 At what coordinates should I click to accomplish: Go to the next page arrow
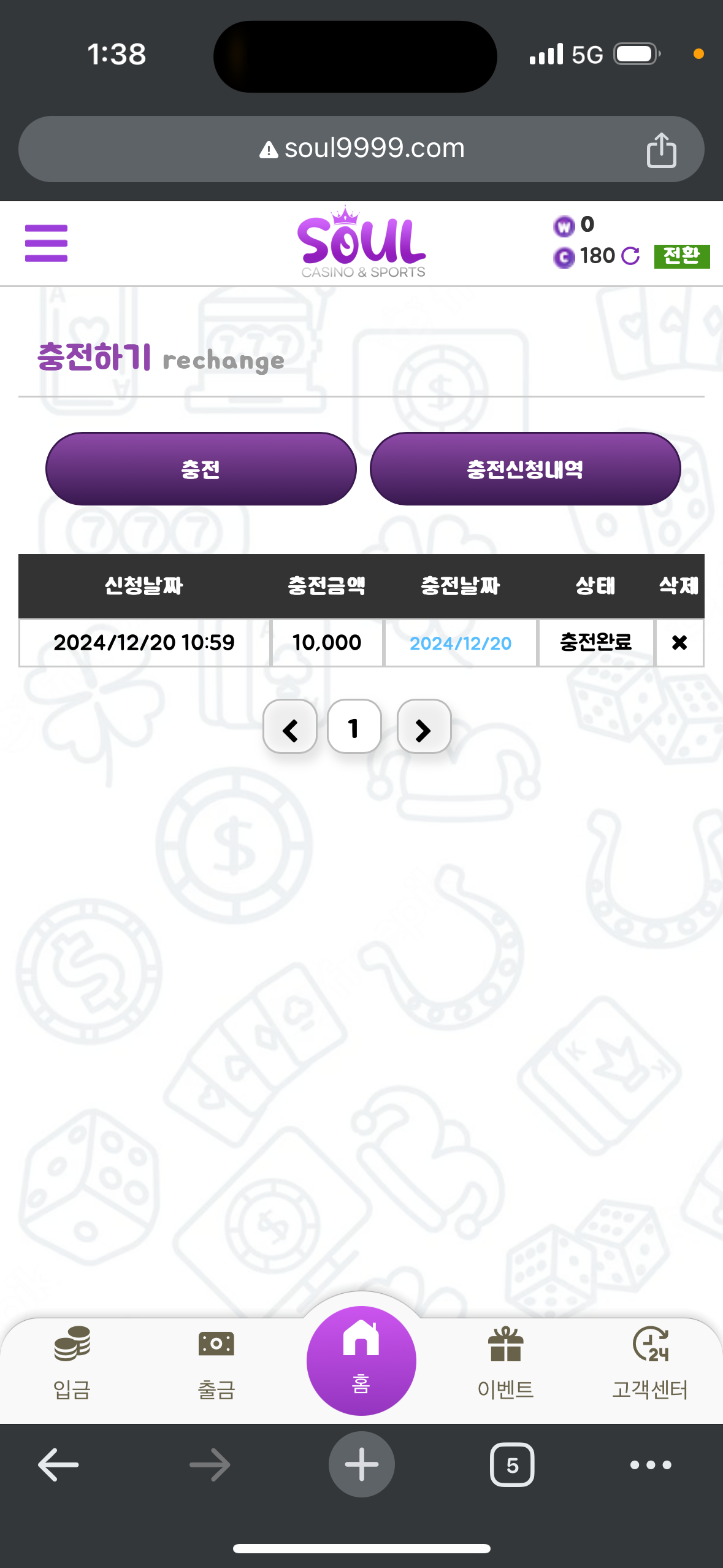pos(424,727)
